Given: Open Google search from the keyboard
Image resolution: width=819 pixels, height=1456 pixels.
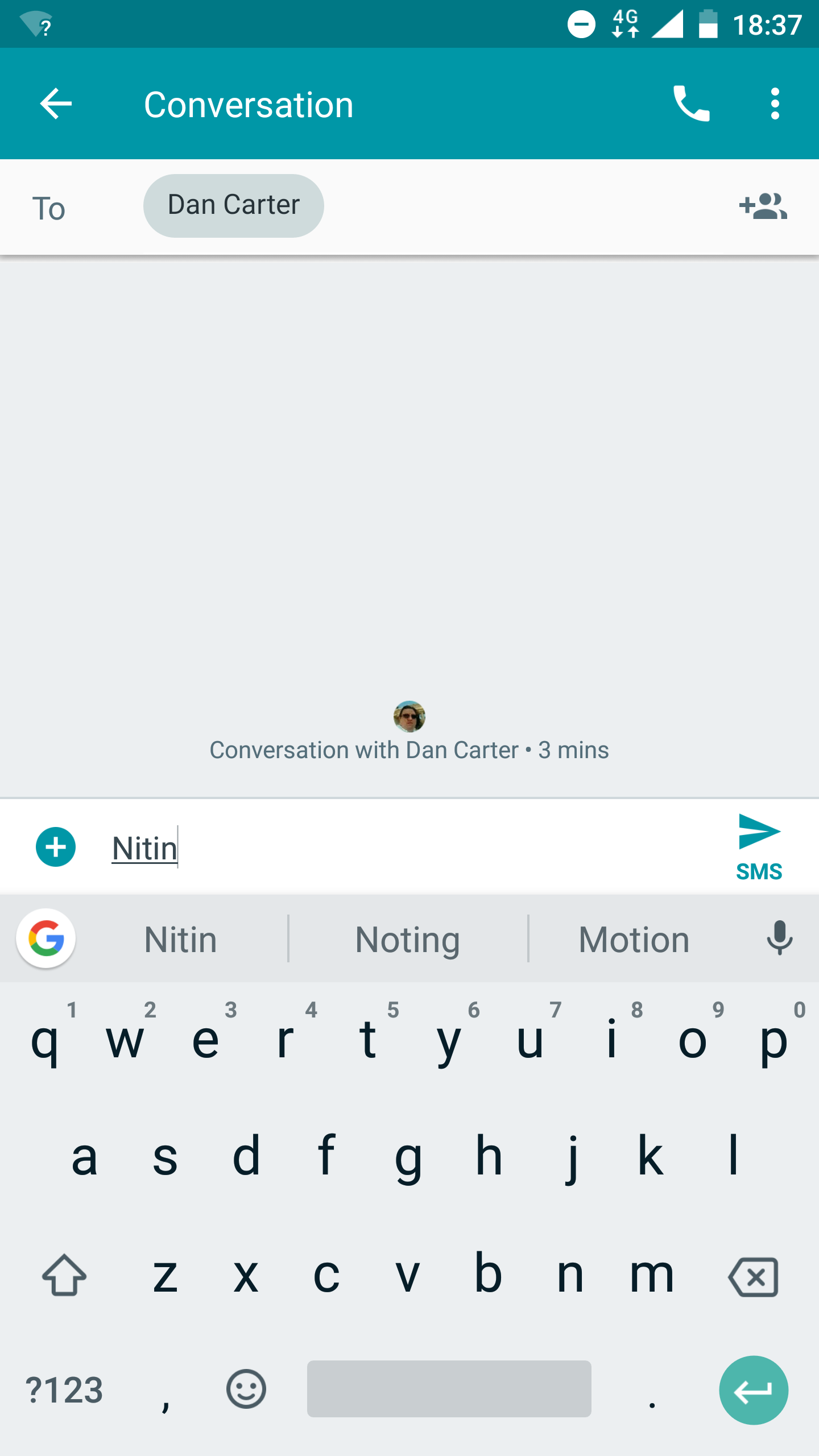Looking at the screenshot, I should pos(46,938).
